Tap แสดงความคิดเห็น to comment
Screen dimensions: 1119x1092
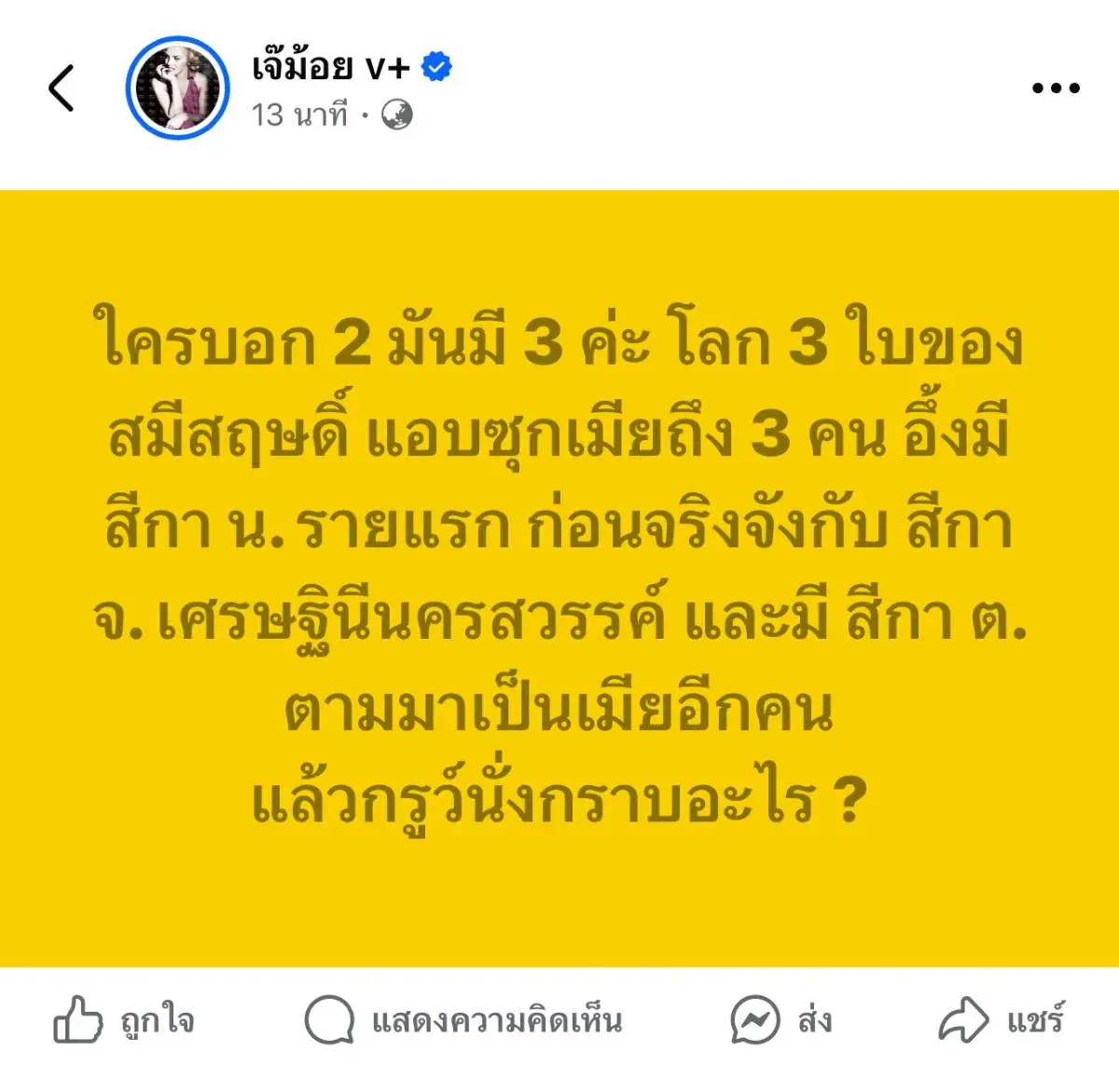click(463, 1020)
